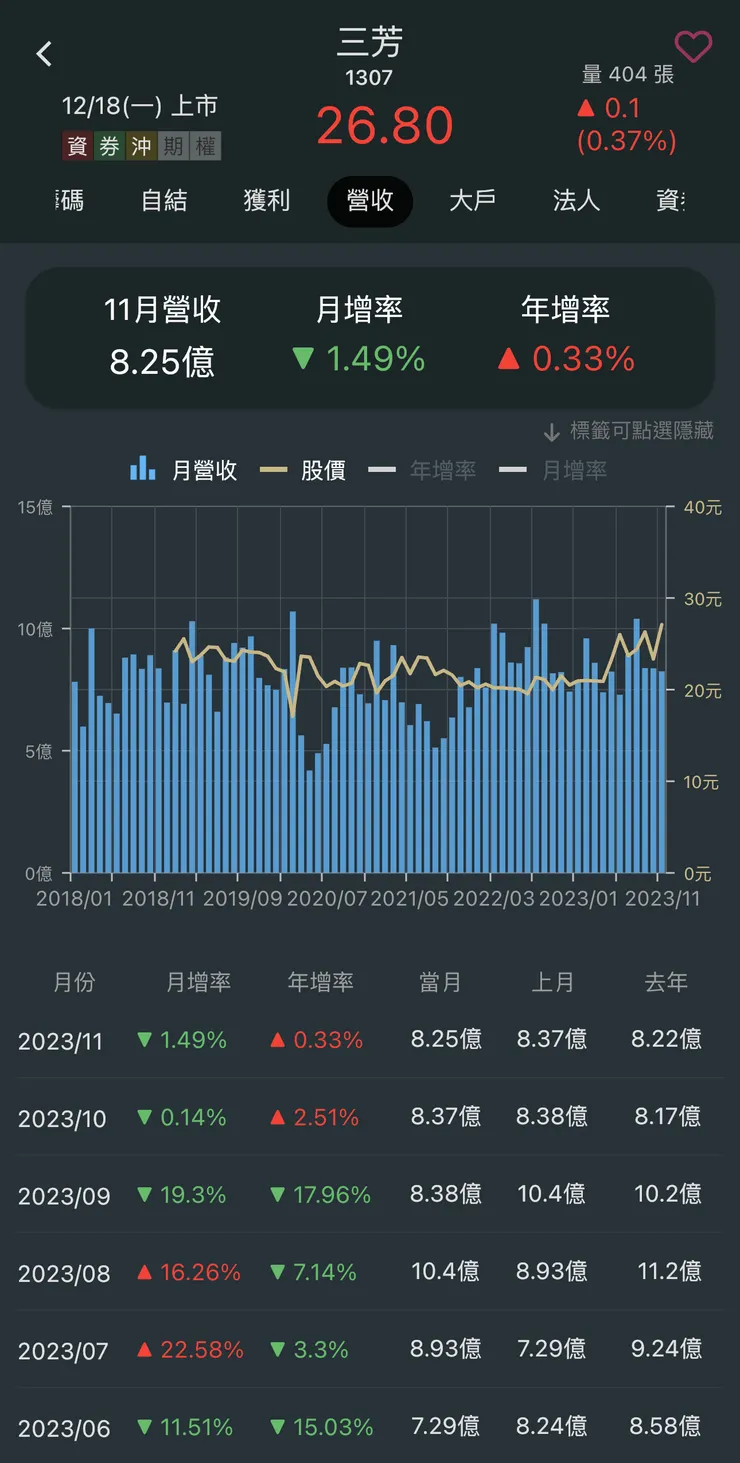Open the 大戶 tab
Image resolution: width=740 pixels, height=1463 pixels.
(472, 201)
